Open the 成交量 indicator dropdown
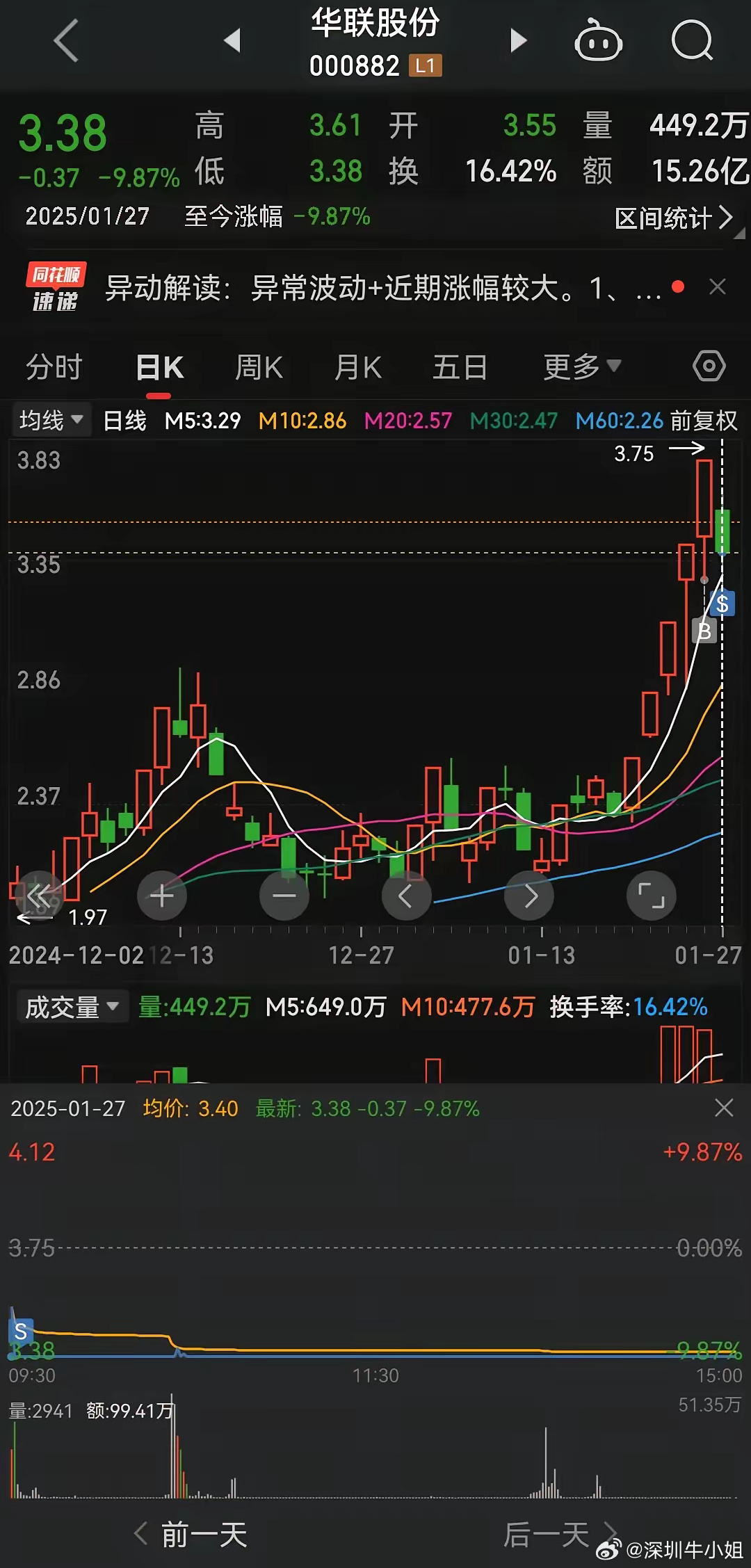 [x=72, y=1006]
